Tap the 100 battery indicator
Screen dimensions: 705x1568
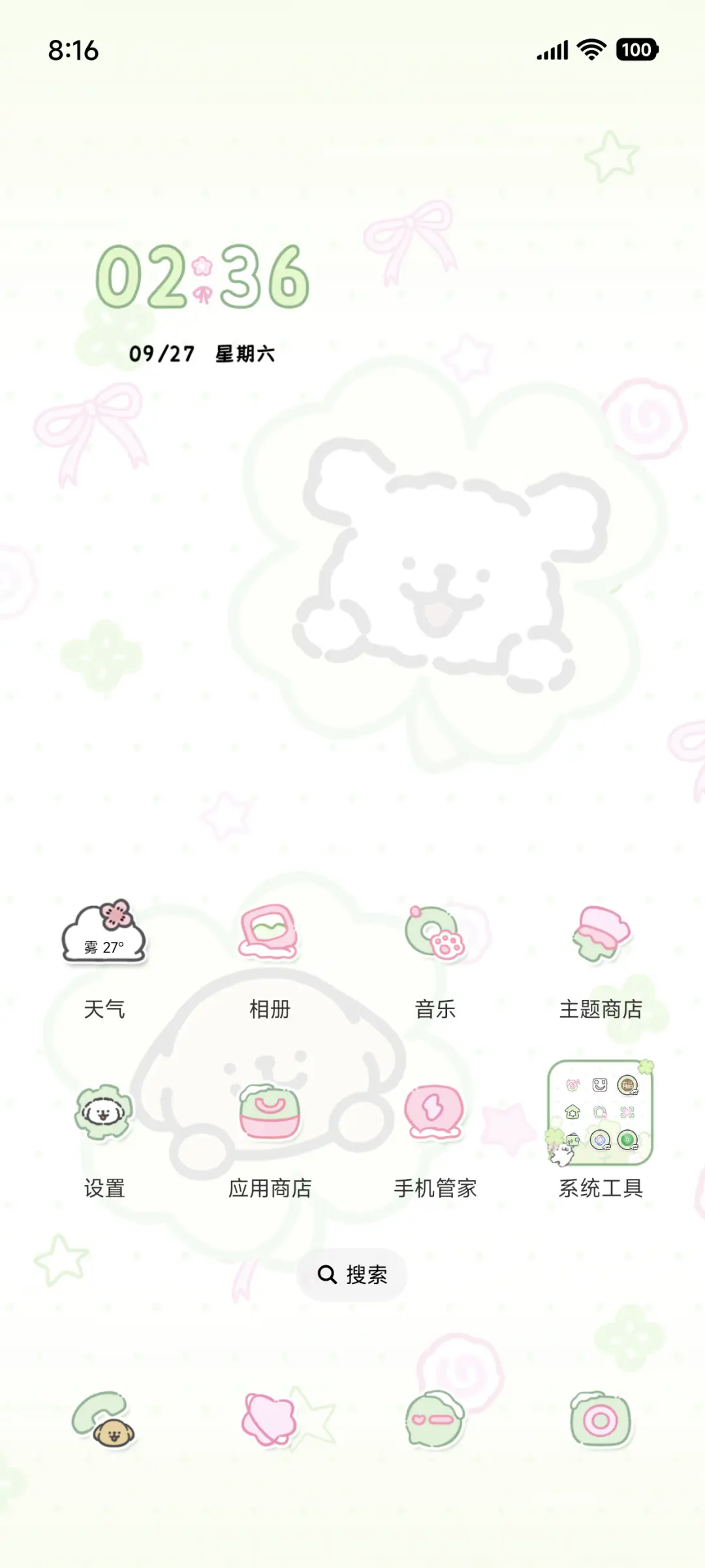click(x=638, y=49)
